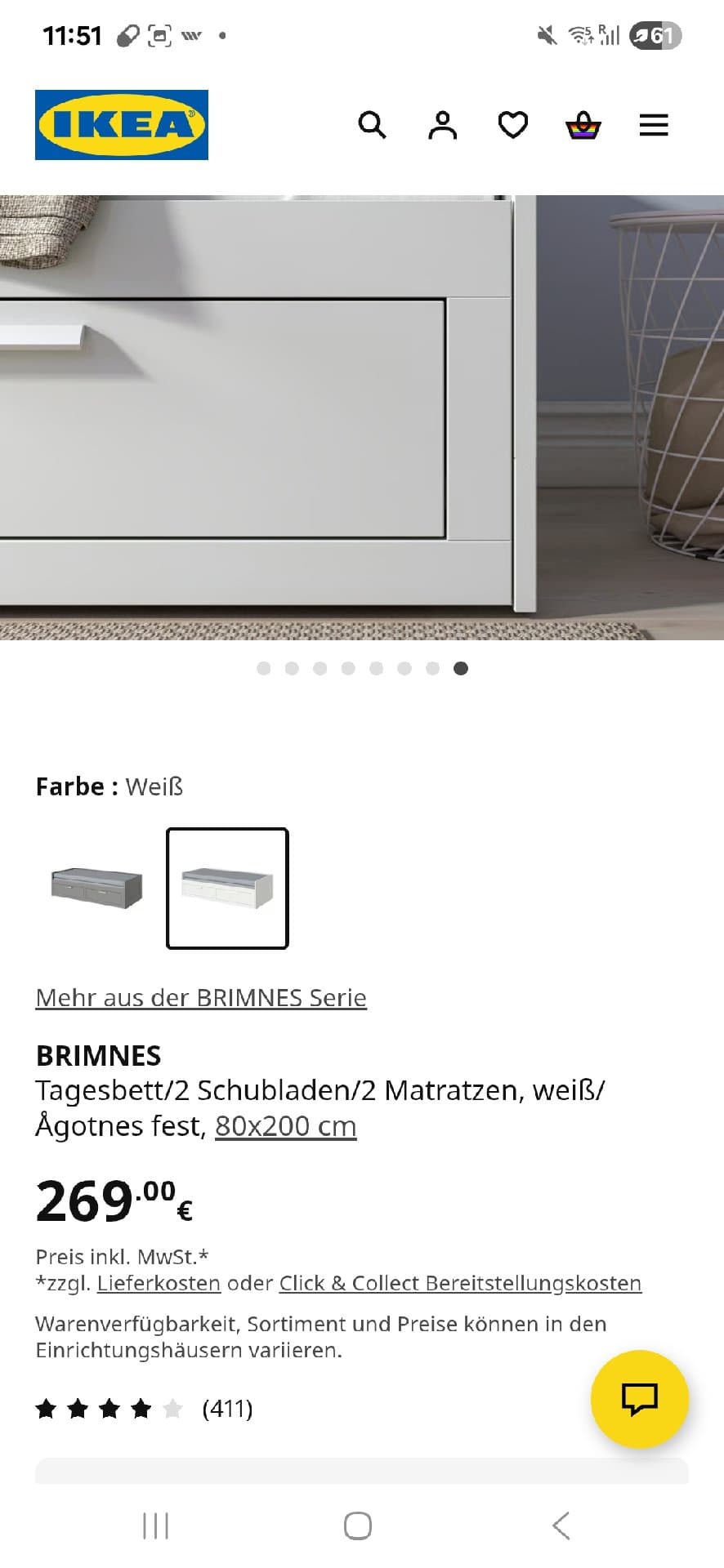Select the white color variant
The width and height of the screenshot is (724, 1568).
tap(227, 889)
